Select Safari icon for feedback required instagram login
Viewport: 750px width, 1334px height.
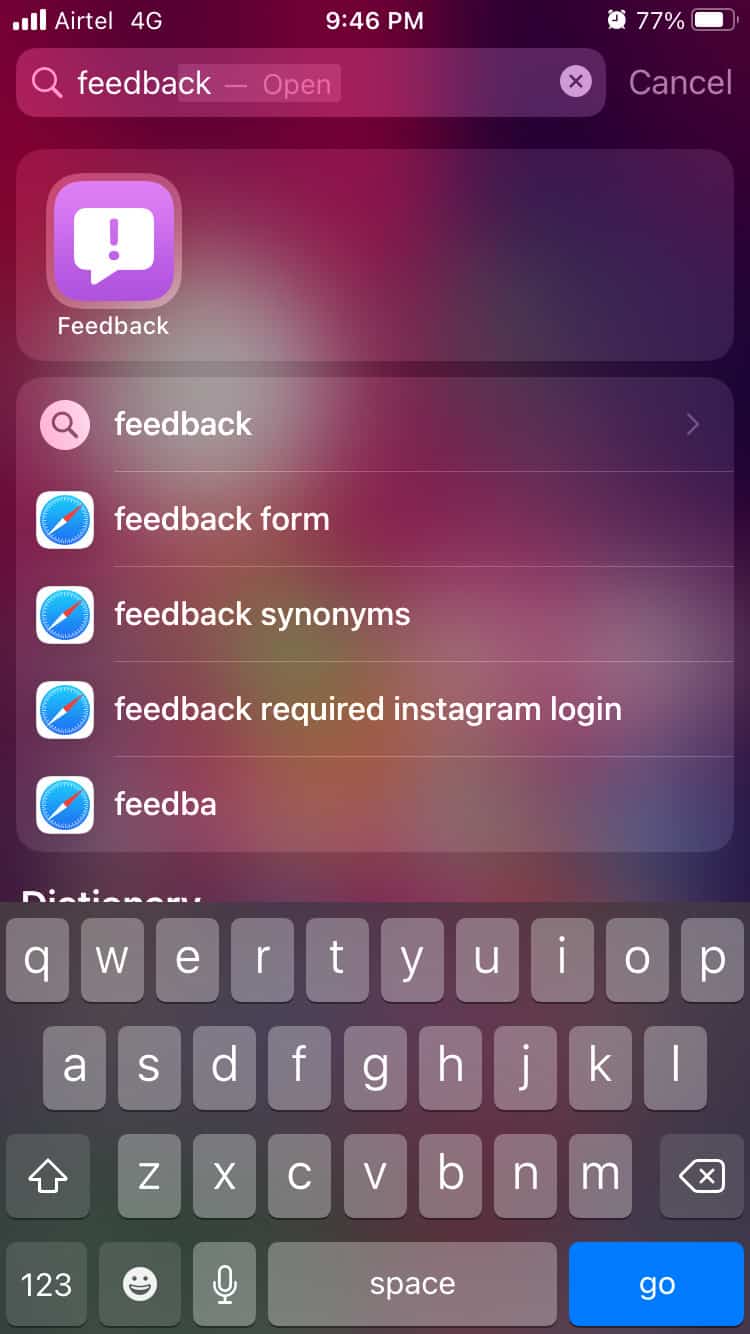pyautogui.click(x=63, y=709)
